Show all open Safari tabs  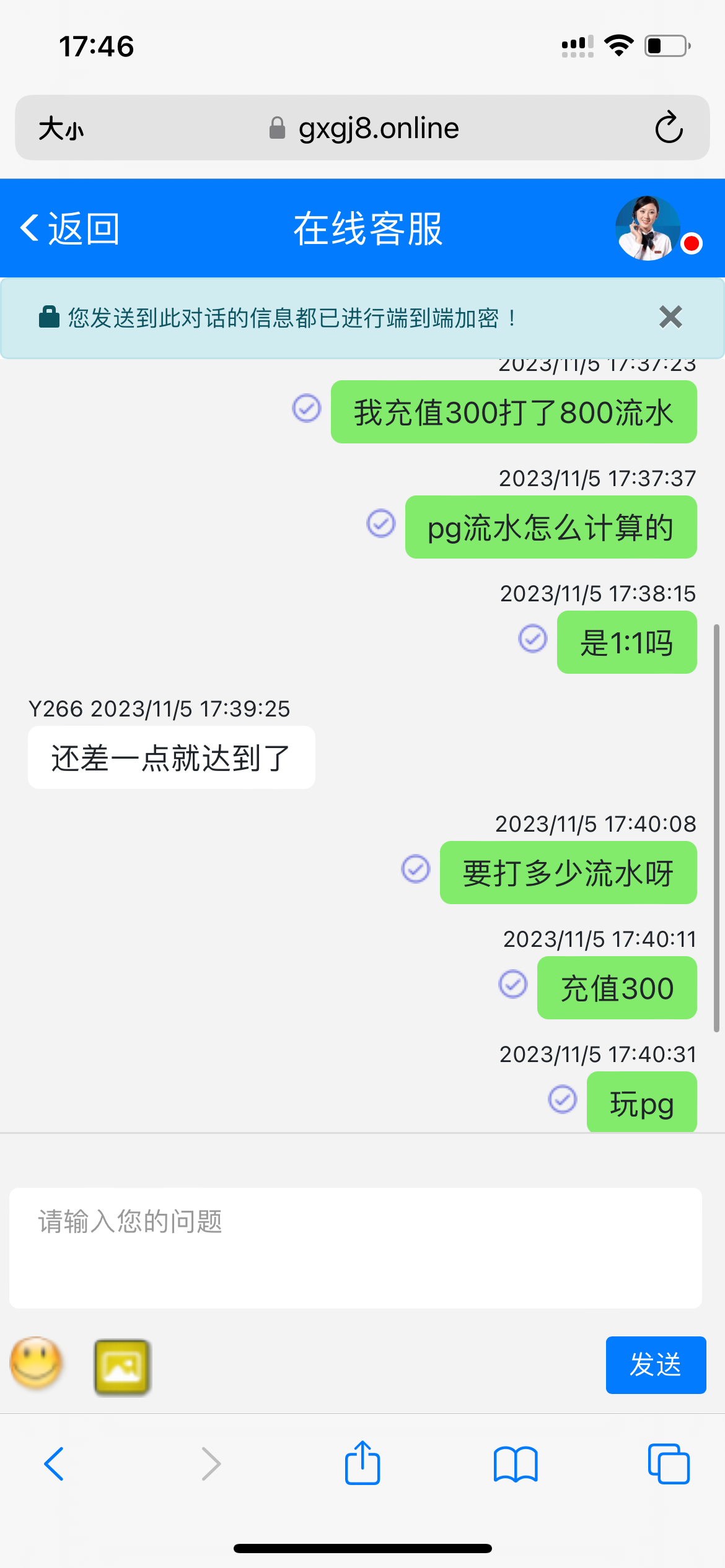(668, 1464)
